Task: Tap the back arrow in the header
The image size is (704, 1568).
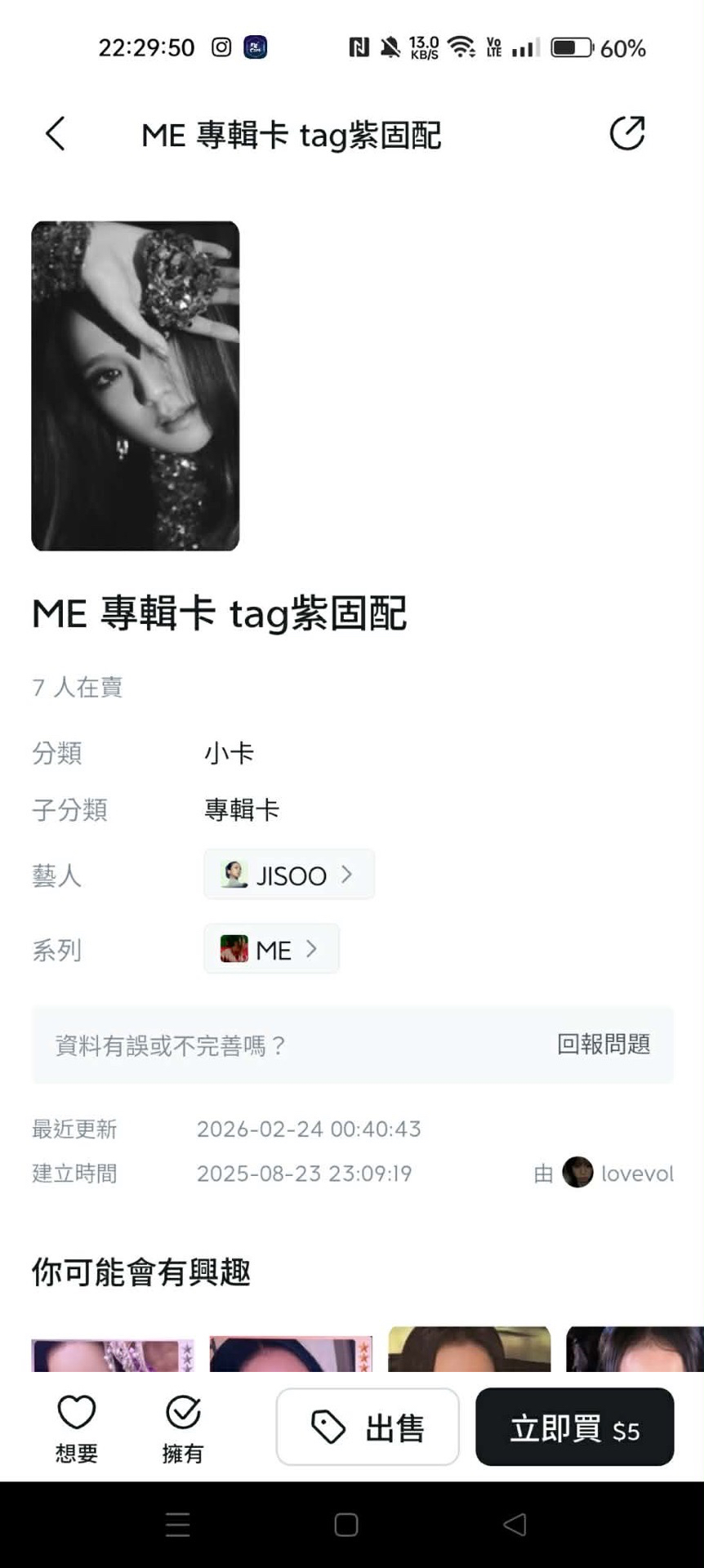Action: click(x=55, y=133)
